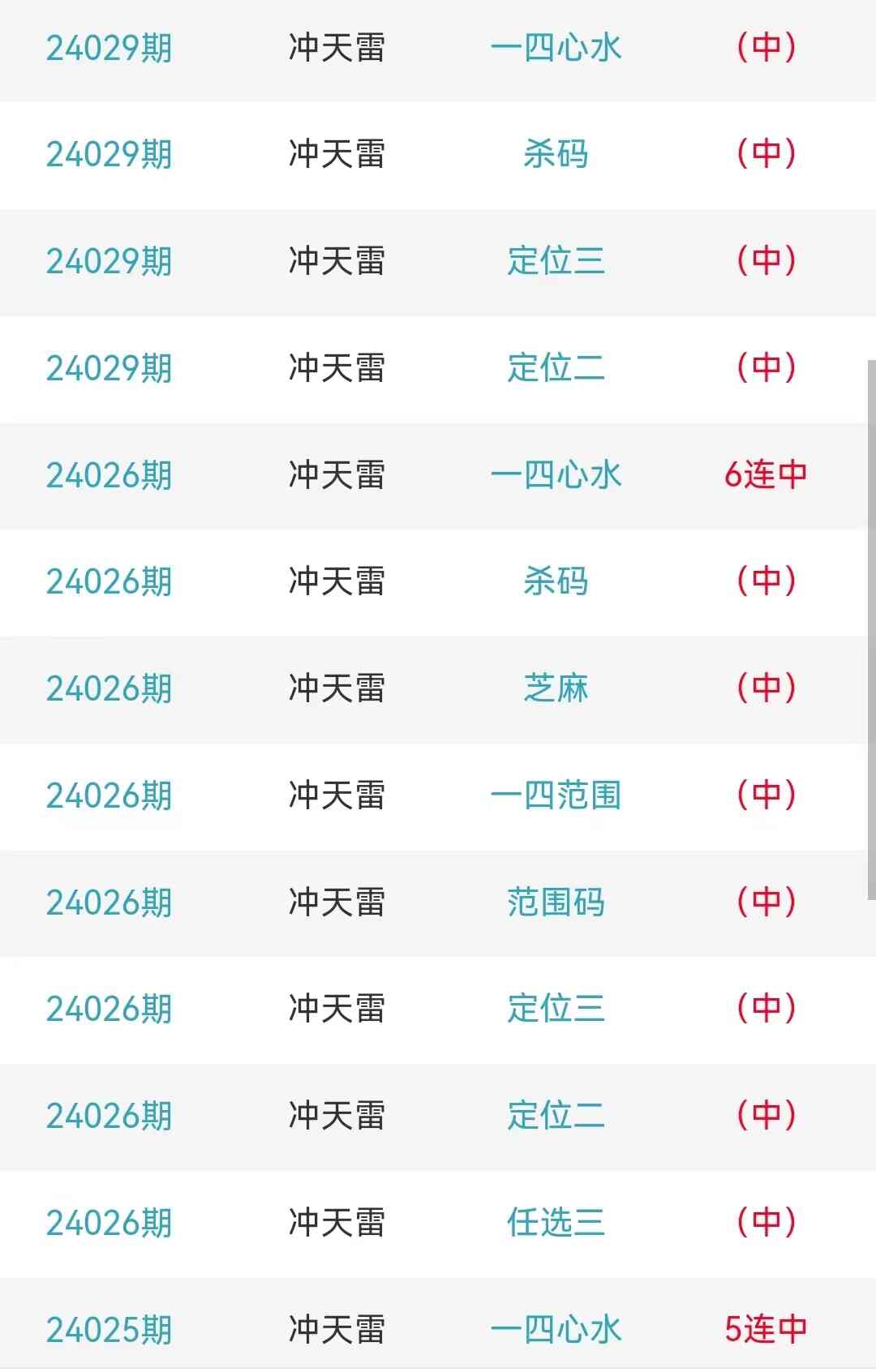The width and height of the screenshot is (876, 1372).
Task: Open 24026期 定位三 entry
Action: (x=556, y=1009)
